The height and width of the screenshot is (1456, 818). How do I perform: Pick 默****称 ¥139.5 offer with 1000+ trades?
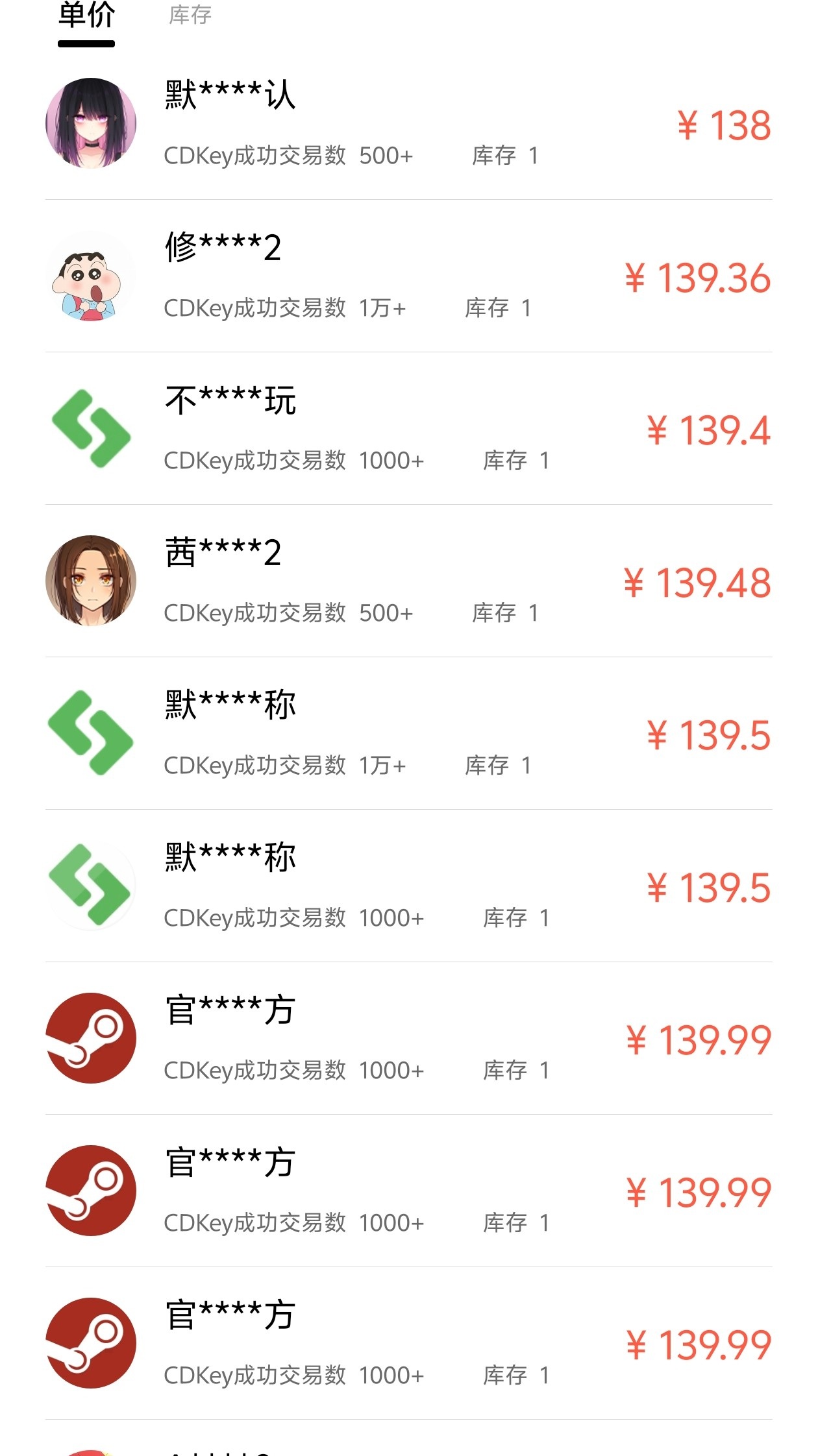point(408,886)
